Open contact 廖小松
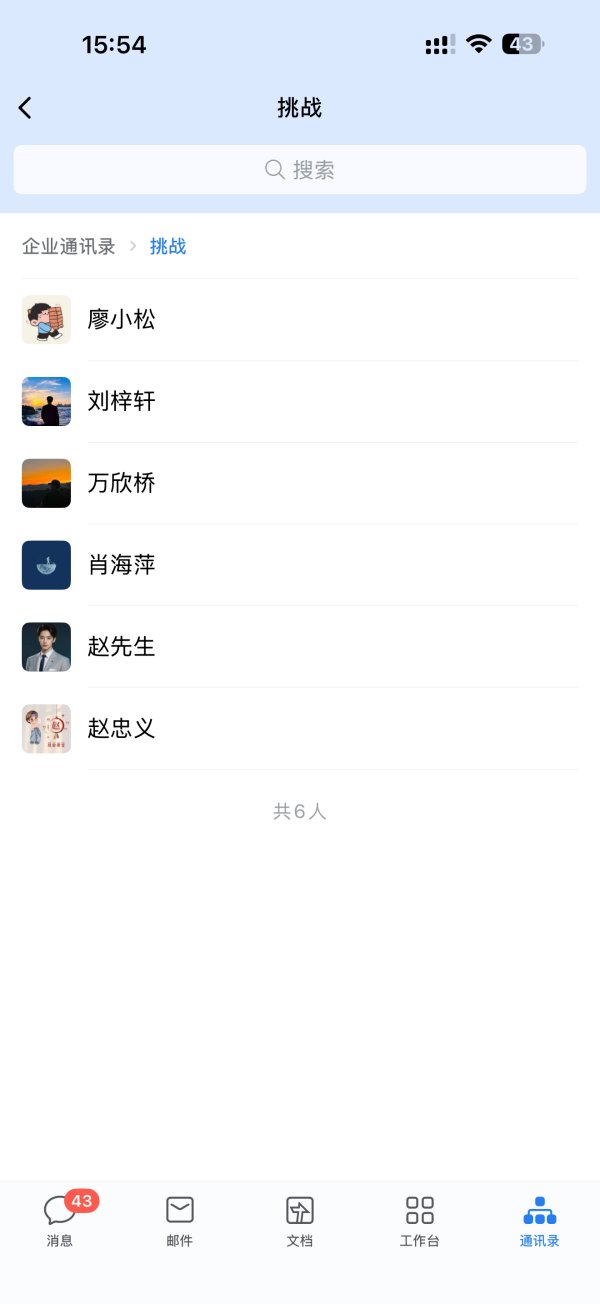 coord(121,320)
